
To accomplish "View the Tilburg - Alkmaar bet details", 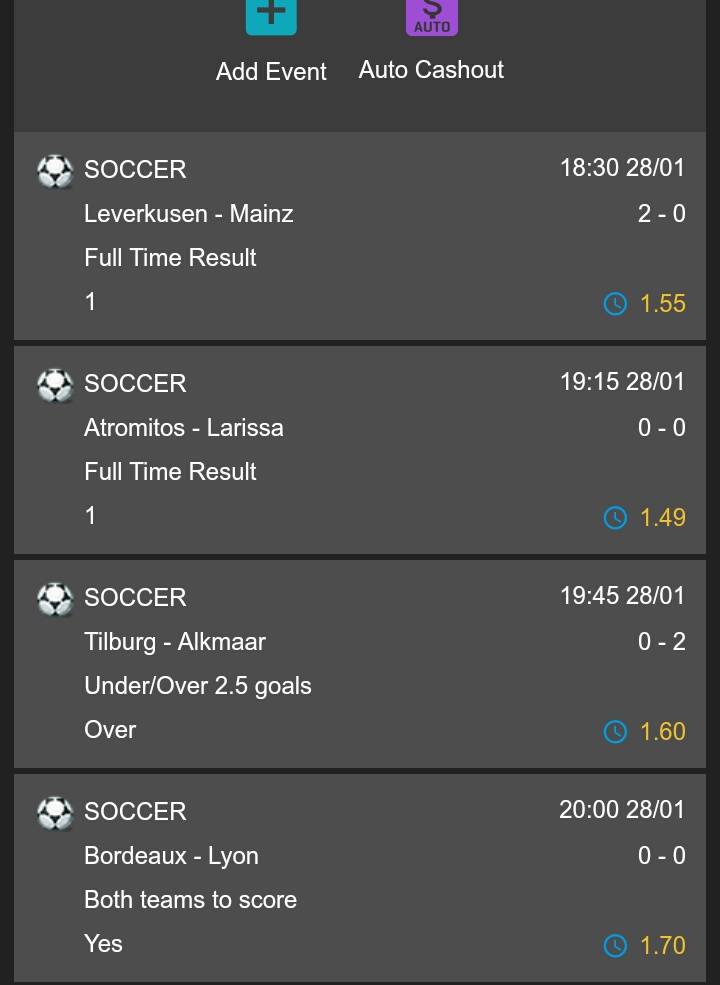I will (x=360, y=664).
